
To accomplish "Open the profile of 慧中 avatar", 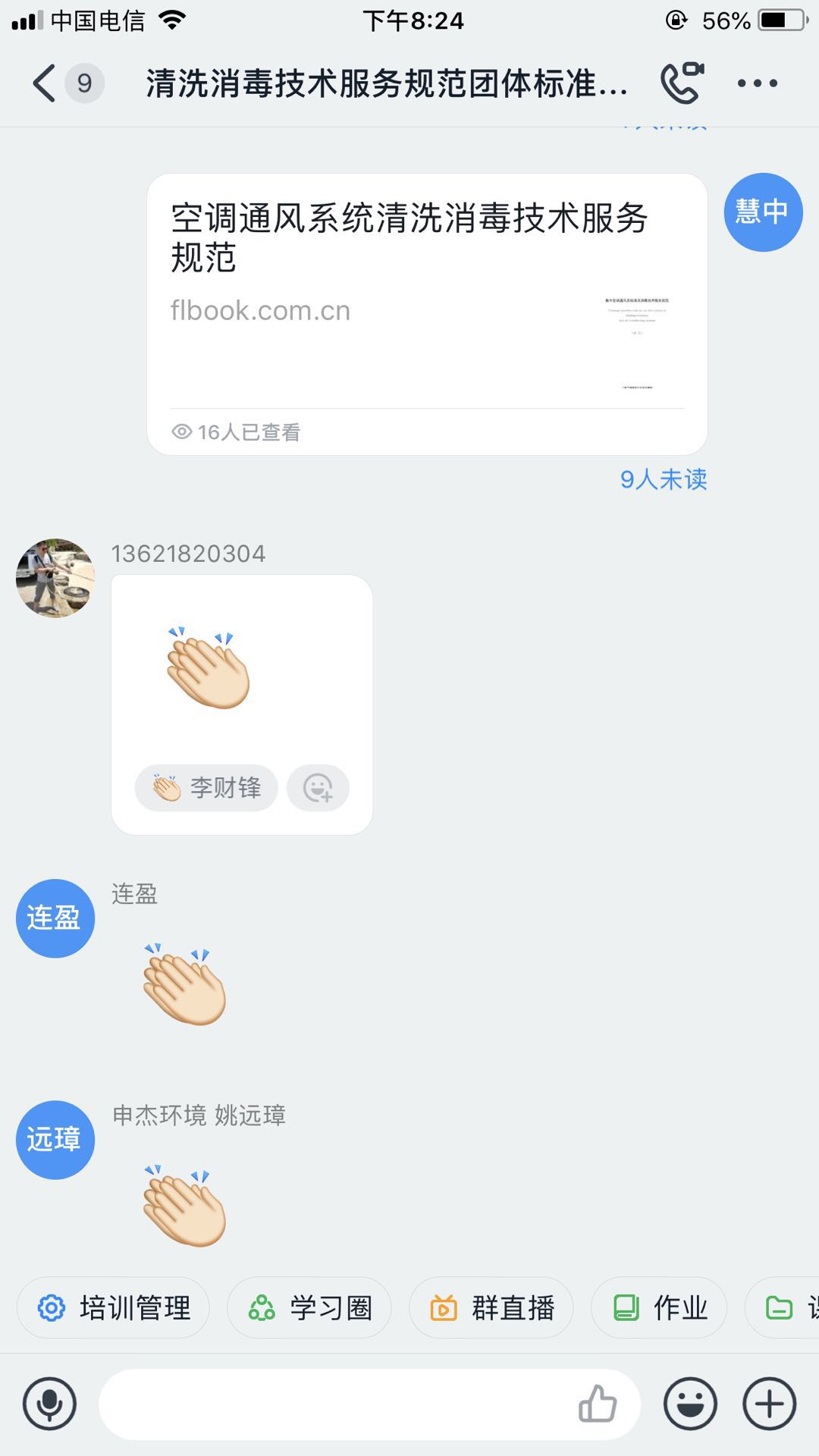I will tap(763, 212).
